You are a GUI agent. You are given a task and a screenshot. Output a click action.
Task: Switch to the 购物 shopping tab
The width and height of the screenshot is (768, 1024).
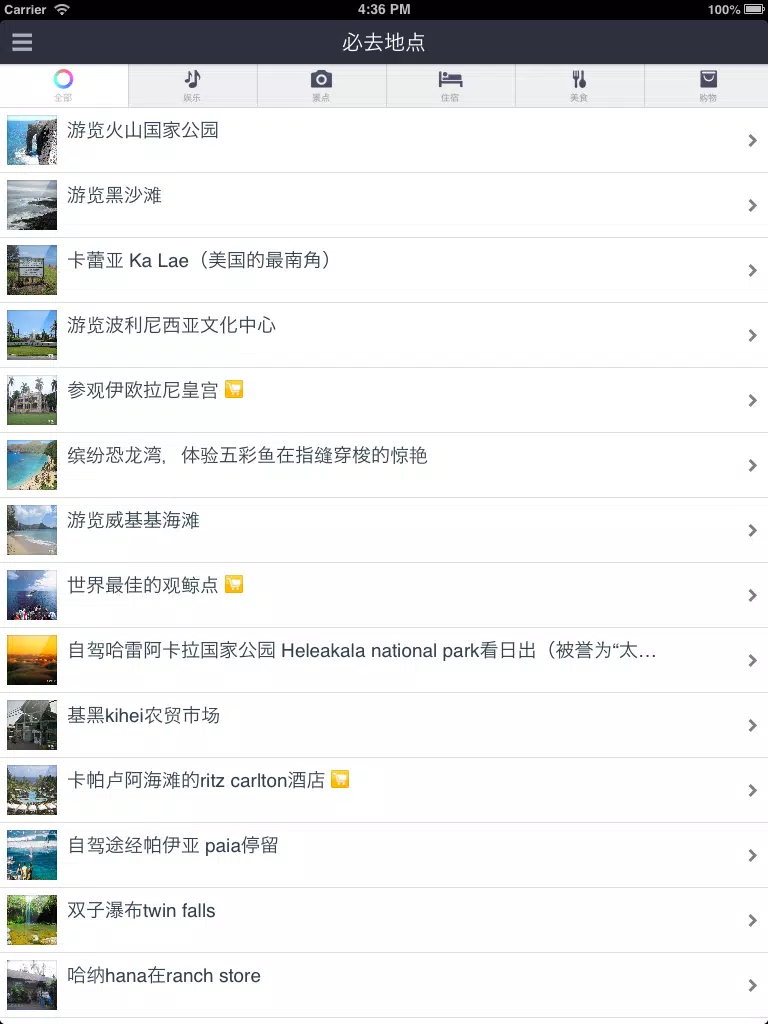coord(707,86)
